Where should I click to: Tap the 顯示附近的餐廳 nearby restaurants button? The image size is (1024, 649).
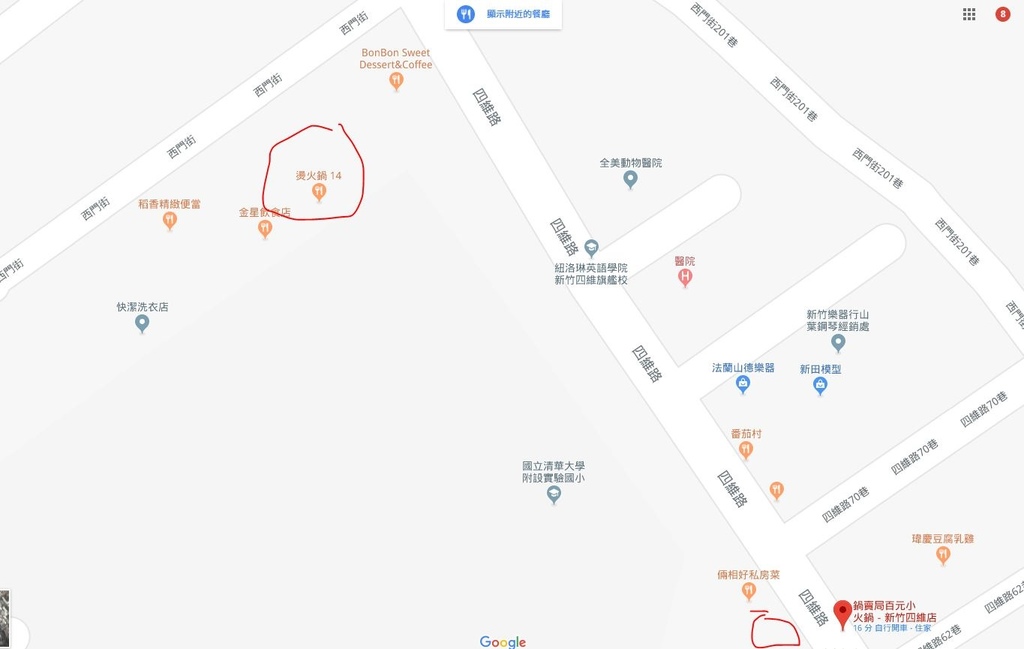503,14
